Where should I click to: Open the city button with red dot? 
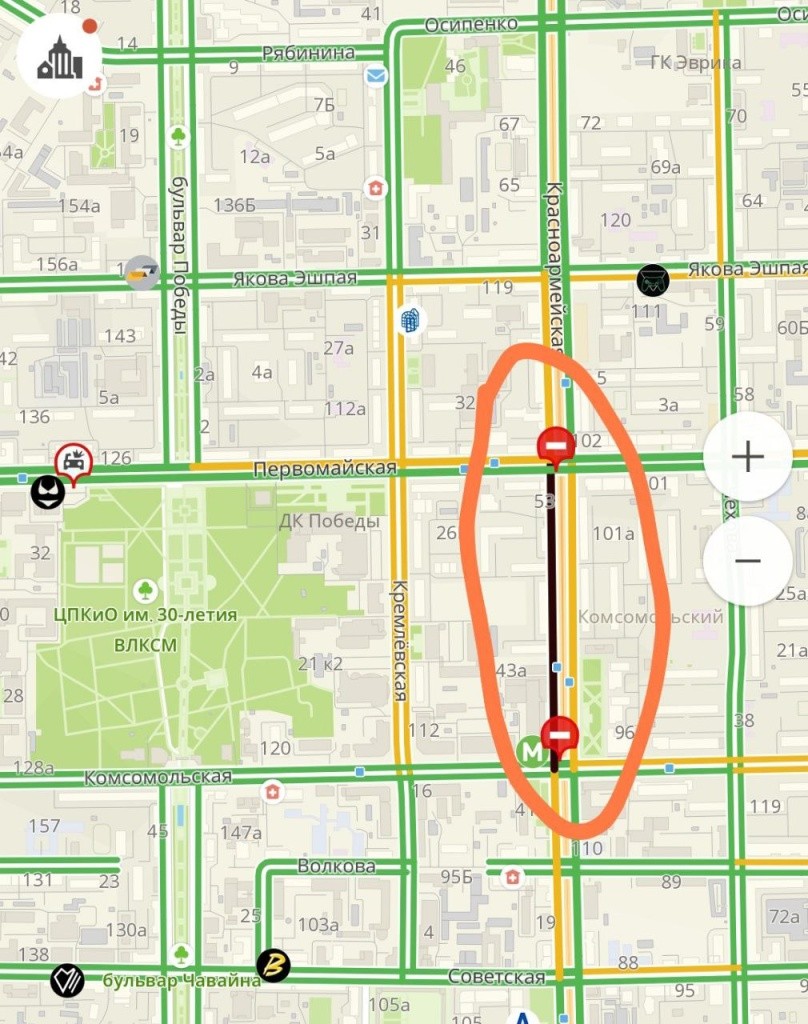click(60, 56)
